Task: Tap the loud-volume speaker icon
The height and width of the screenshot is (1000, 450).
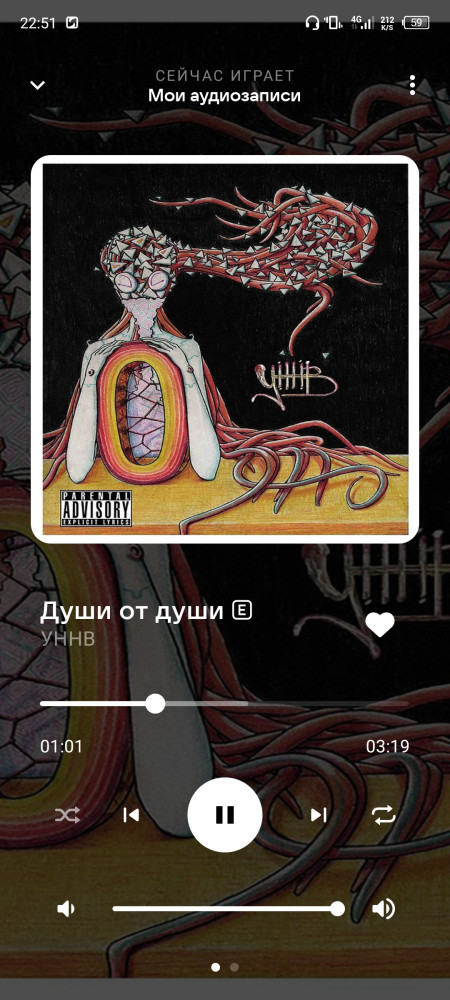Action: pos(384,909)
